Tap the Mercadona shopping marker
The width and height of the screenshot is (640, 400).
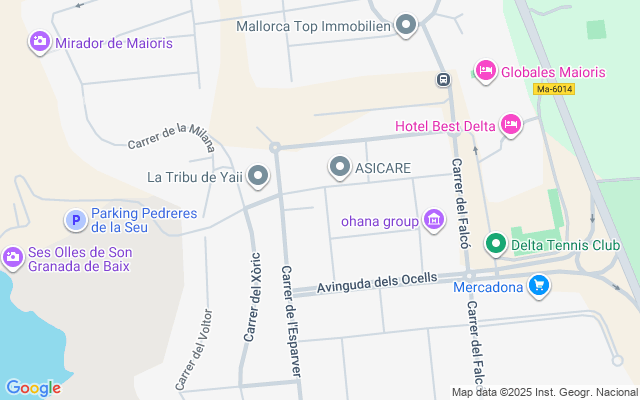click(x=539, y=286)
